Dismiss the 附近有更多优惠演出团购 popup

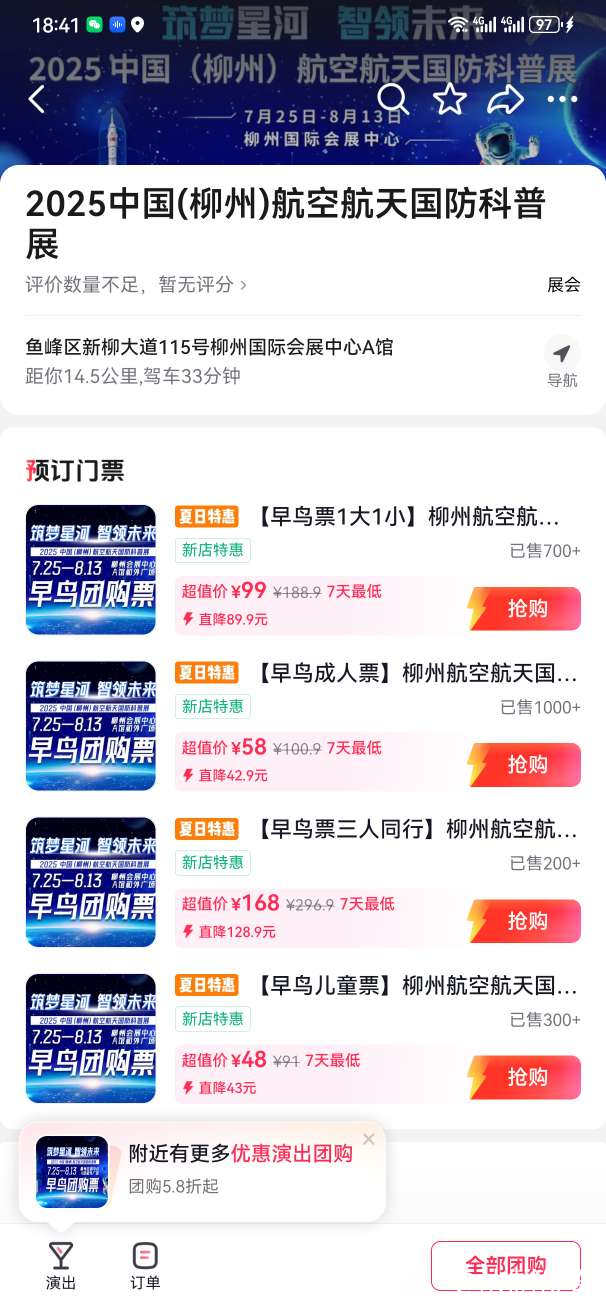click(x=369, y=1139)
